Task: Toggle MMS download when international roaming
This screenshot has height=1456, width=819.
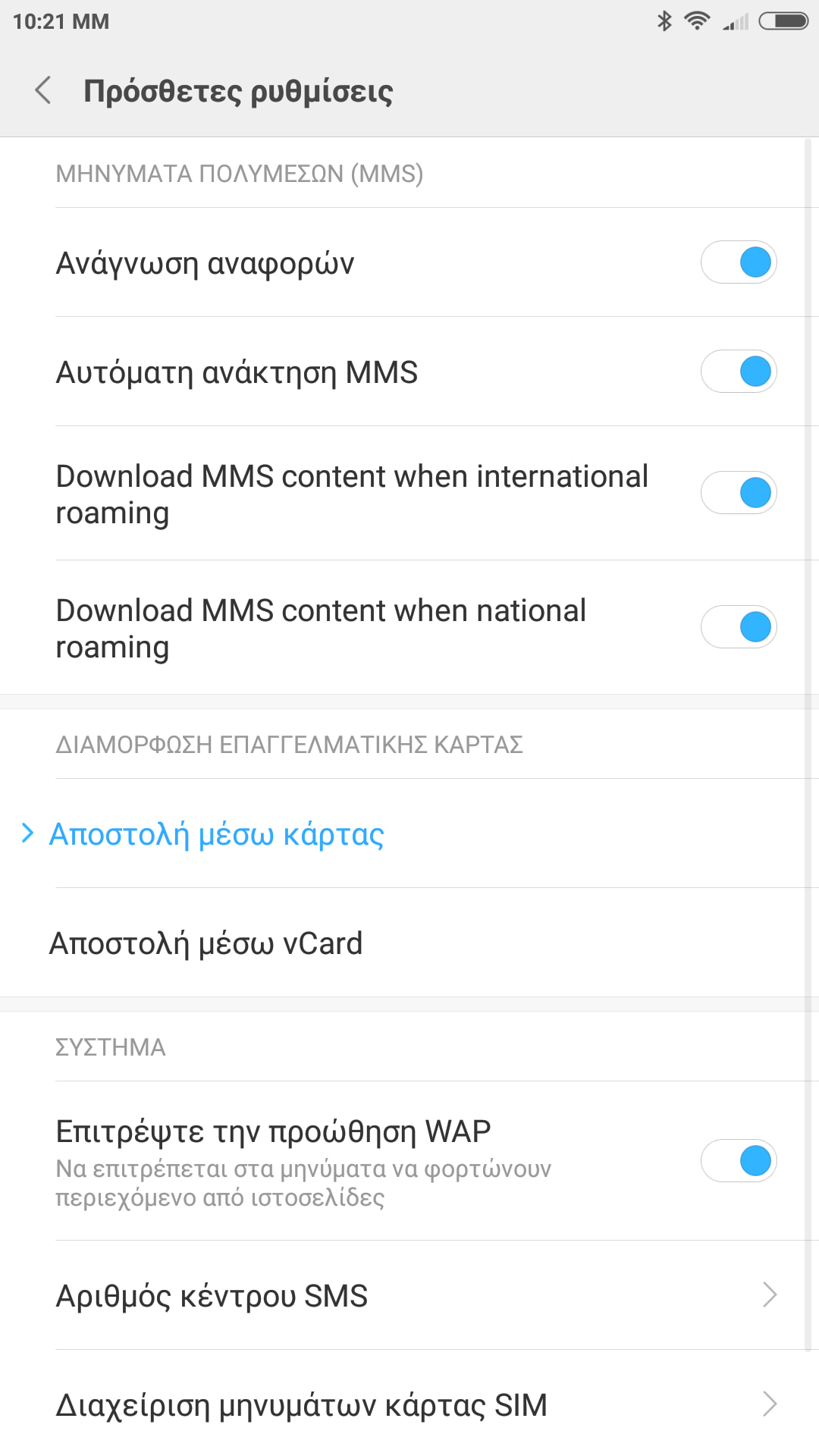Action: [738, 493]
